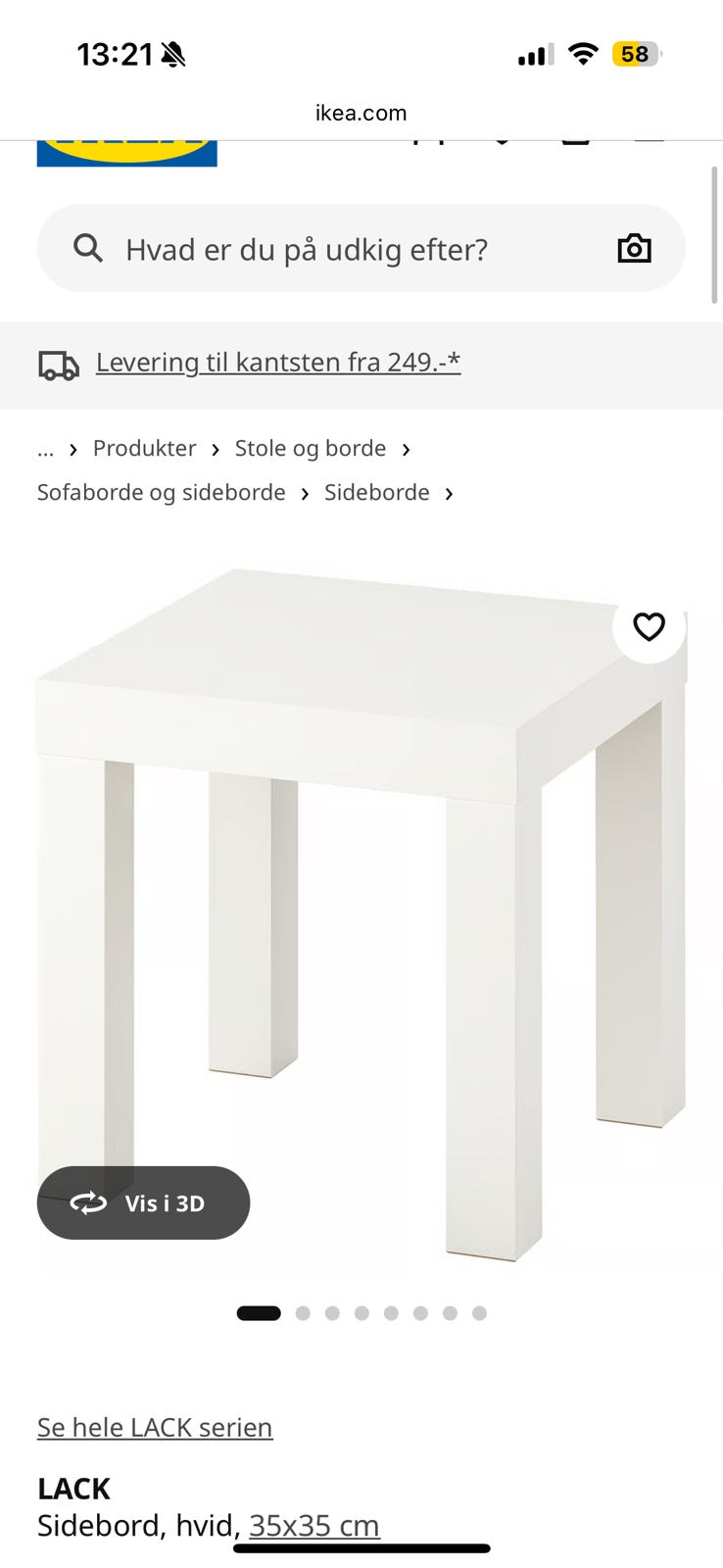Image resolution: width=723 pixels, height=1568 pixels.
Task: Open Se hele LACK serien link
Action: click(x=154, y=1427)
